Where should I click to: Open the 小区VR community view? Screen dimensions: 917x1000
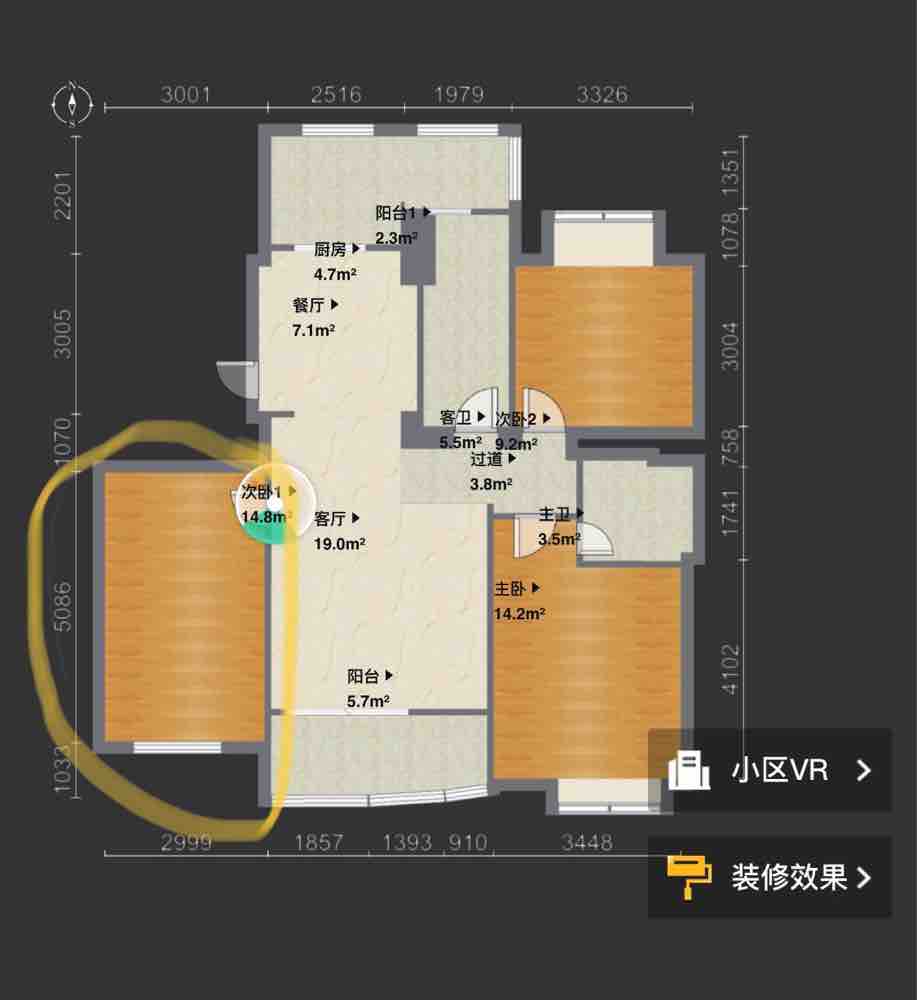tap(769, 770)
